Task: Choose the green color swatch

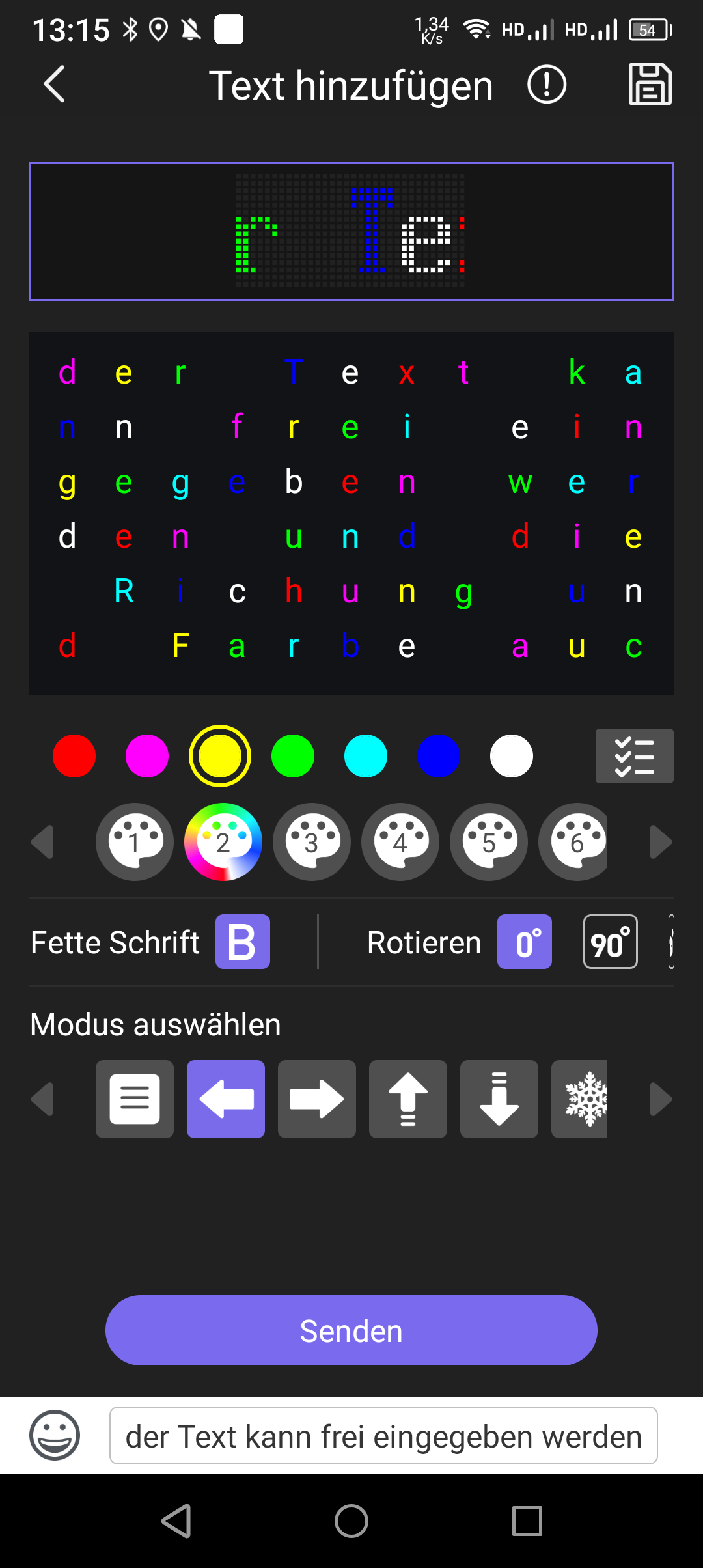Action: [x=293, y=756]
